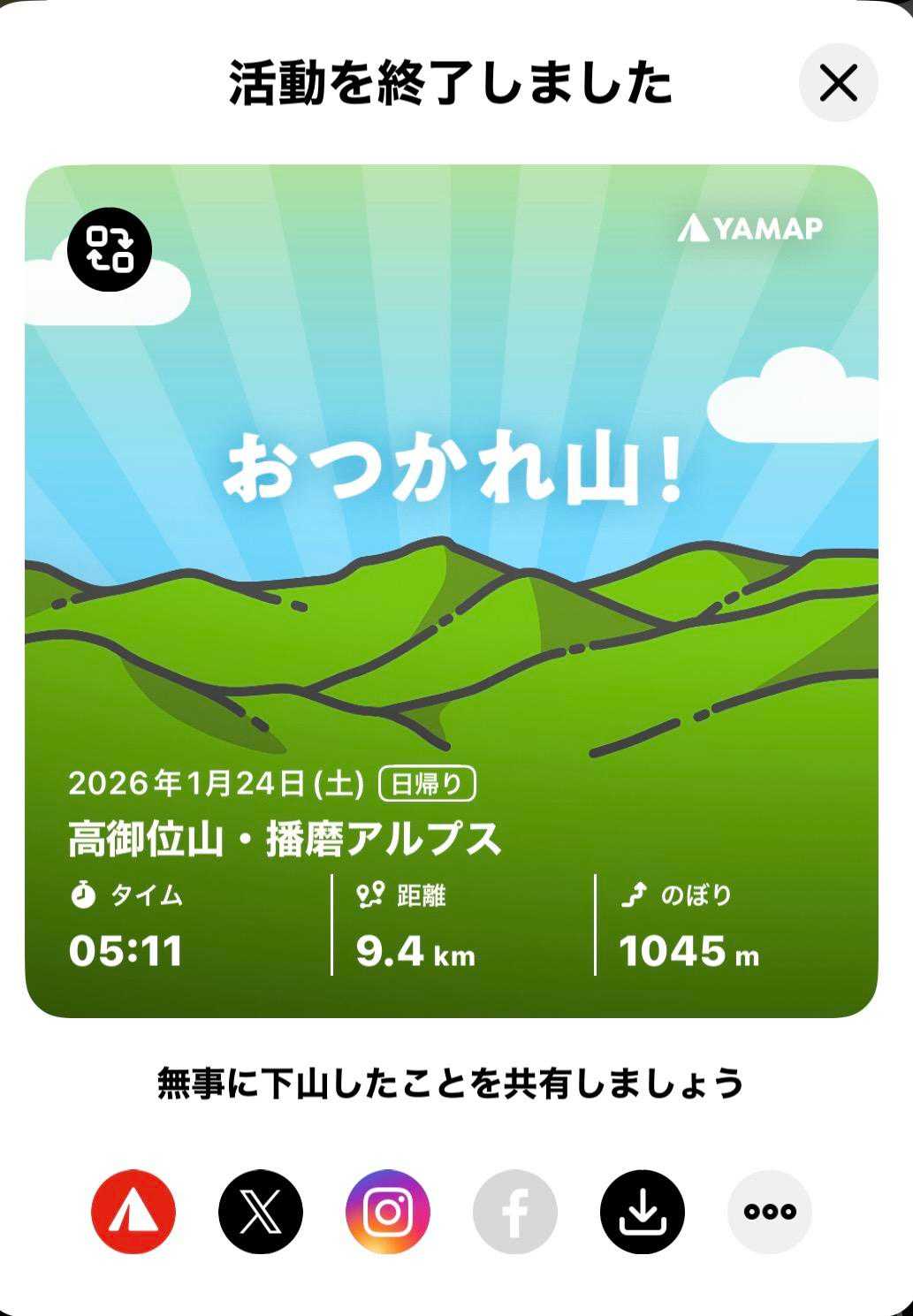Share the hike on X
This screenshot has height=1316, width=913.
click(261, 1212)
